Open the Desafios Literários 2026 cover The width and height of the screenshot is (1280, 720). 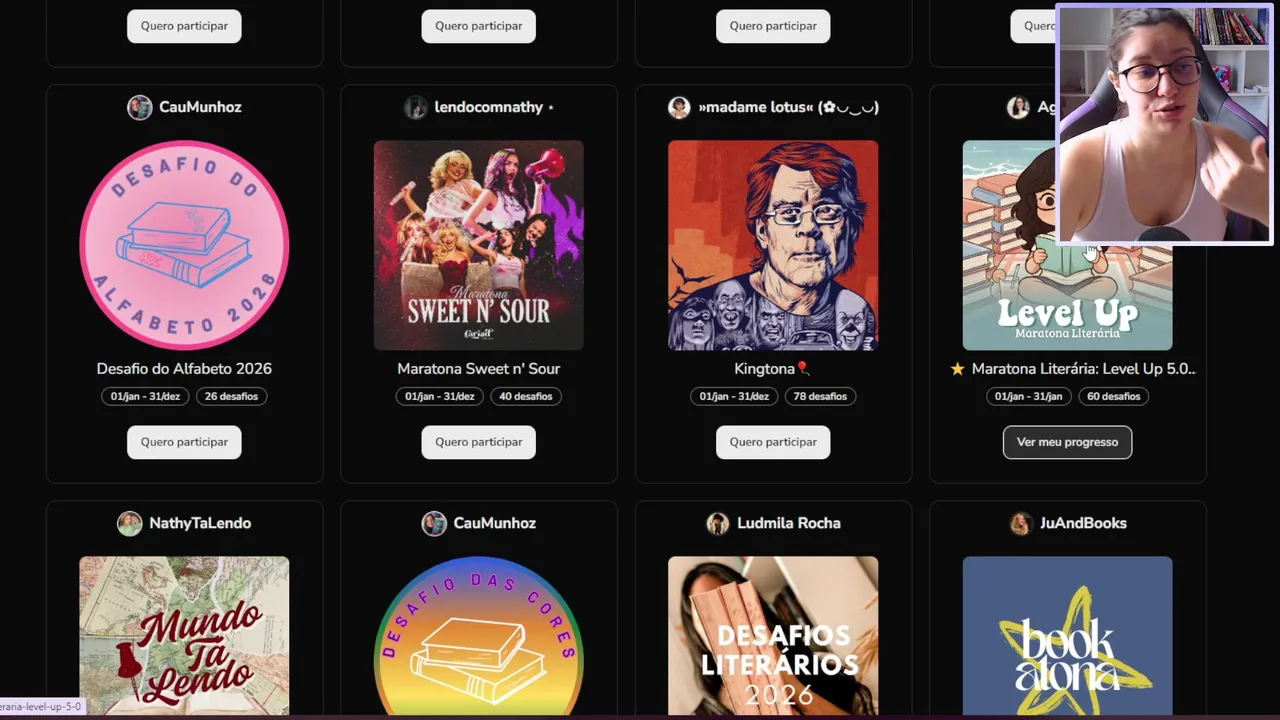click(772, 635)
